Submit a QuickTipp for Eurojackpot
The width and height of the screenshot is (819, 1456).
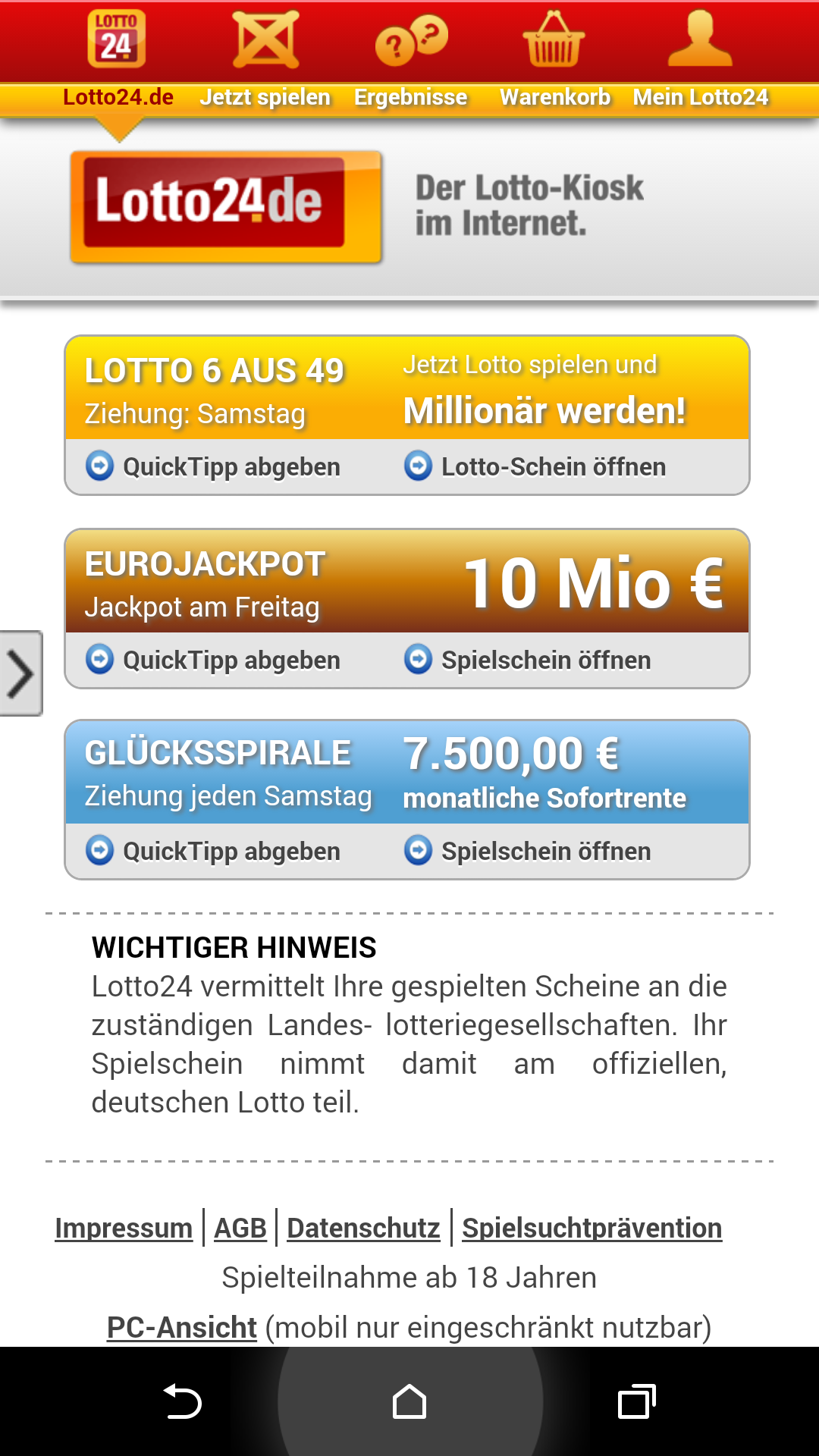(213, 660)
